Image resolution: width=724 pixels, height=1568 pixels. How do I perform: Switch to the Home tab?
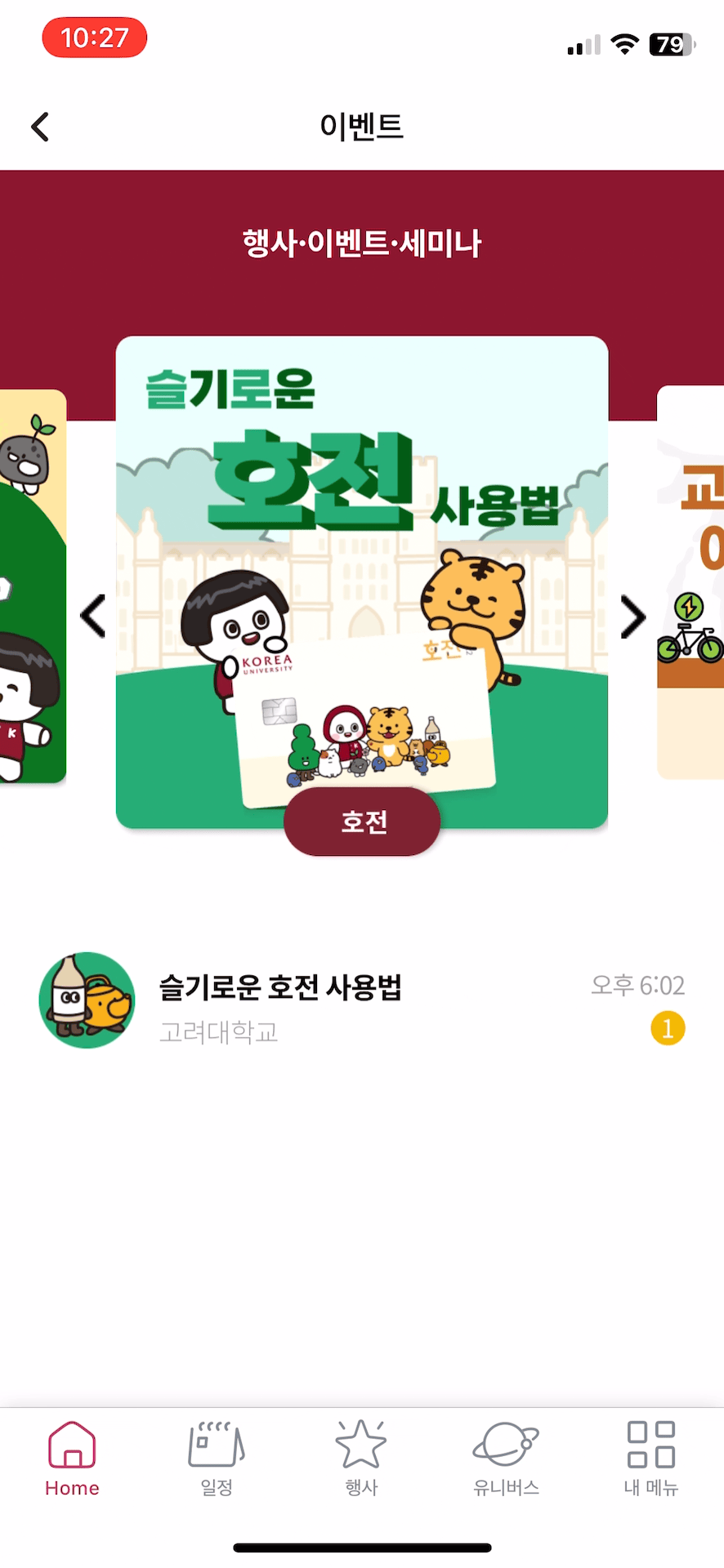(x=72, y=1459)
